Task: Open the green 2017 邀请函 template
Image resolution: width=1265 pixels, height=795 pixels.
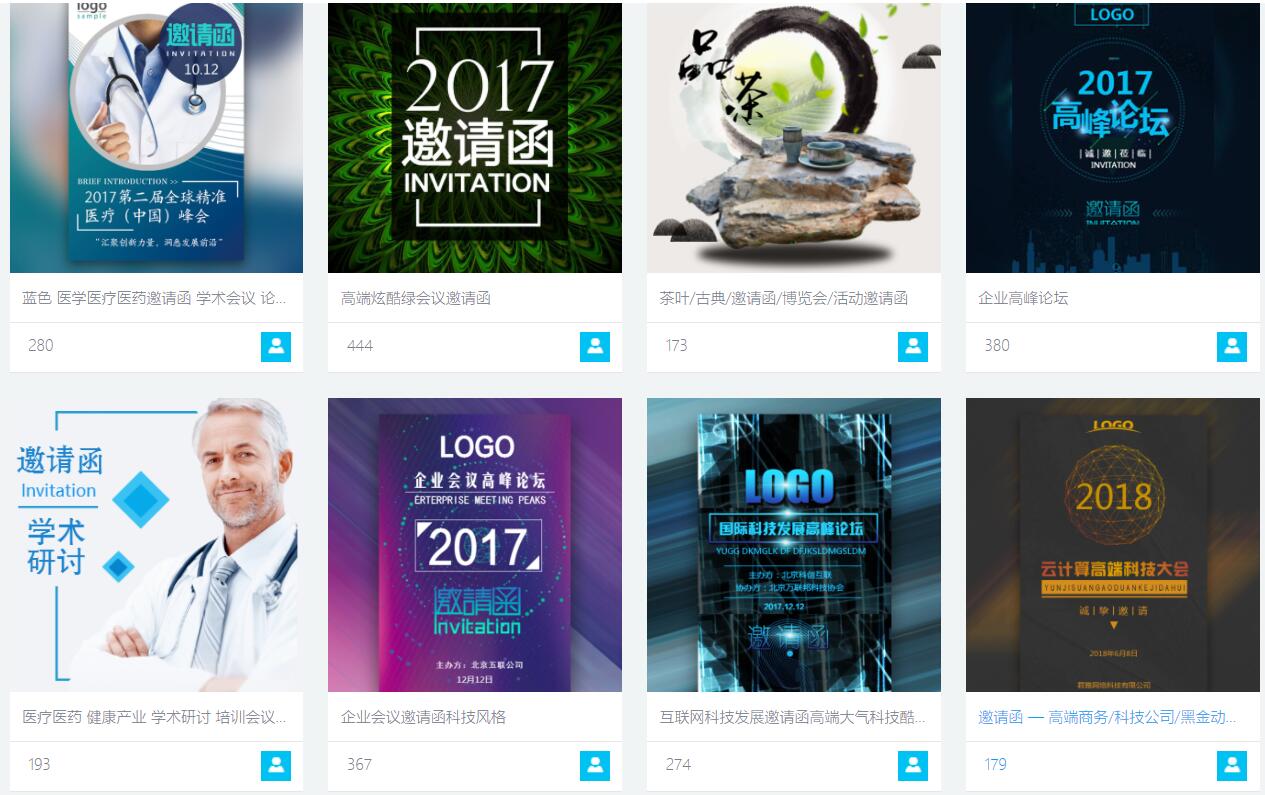Action: [x=474, y=138]
